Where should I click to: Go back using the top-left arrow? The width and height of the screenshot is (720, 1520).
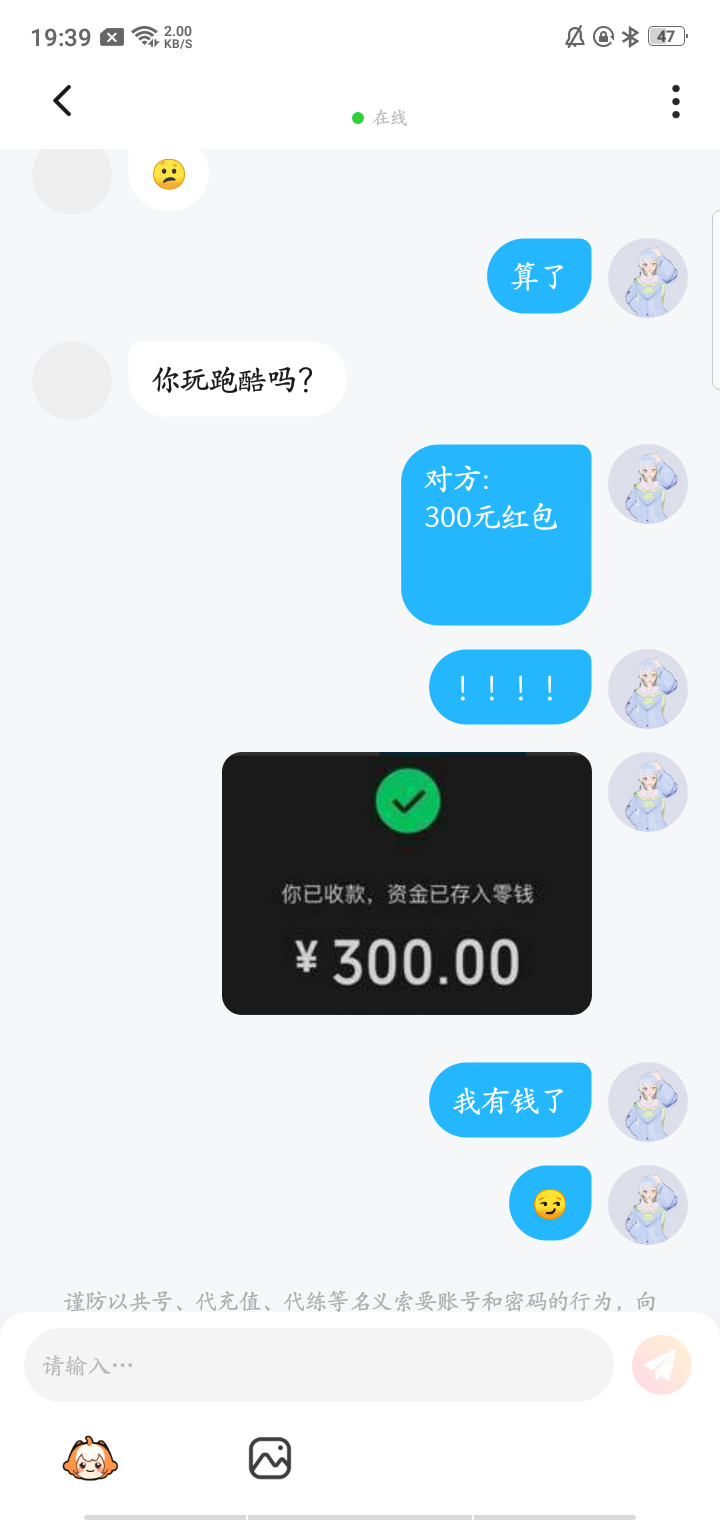point(62,101)
